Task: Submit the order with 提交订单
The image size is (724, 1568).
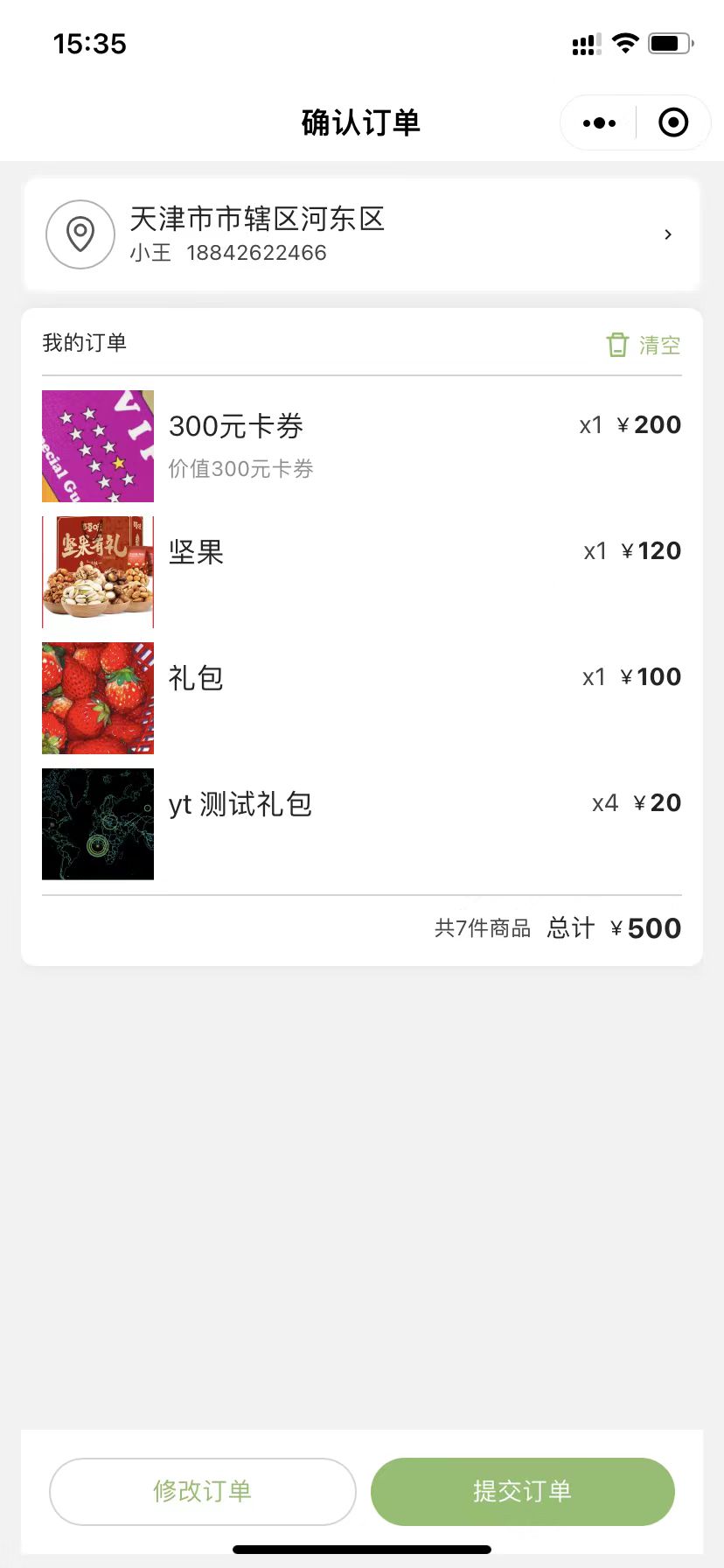Action: point(522,1491)
